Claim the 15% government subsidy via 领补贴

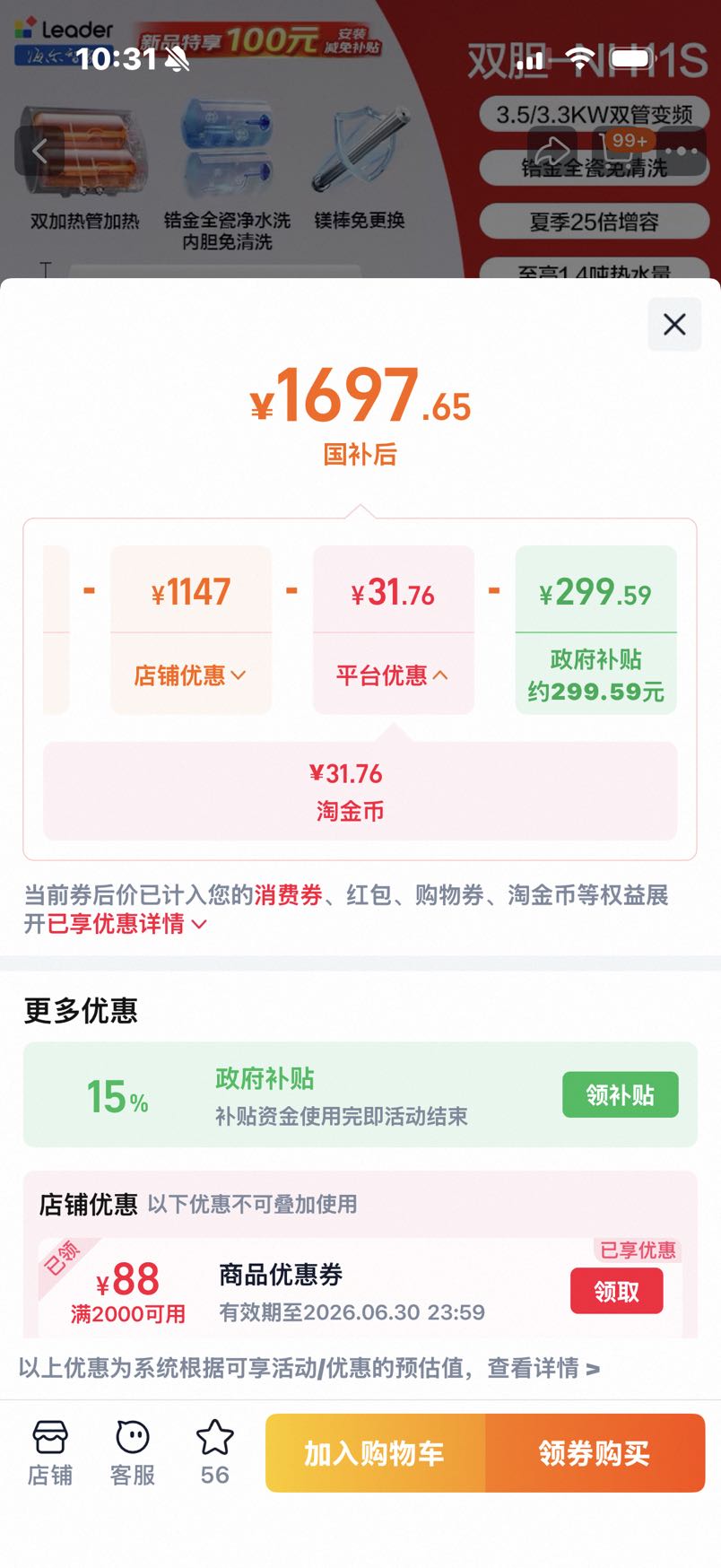[620, 1094]
